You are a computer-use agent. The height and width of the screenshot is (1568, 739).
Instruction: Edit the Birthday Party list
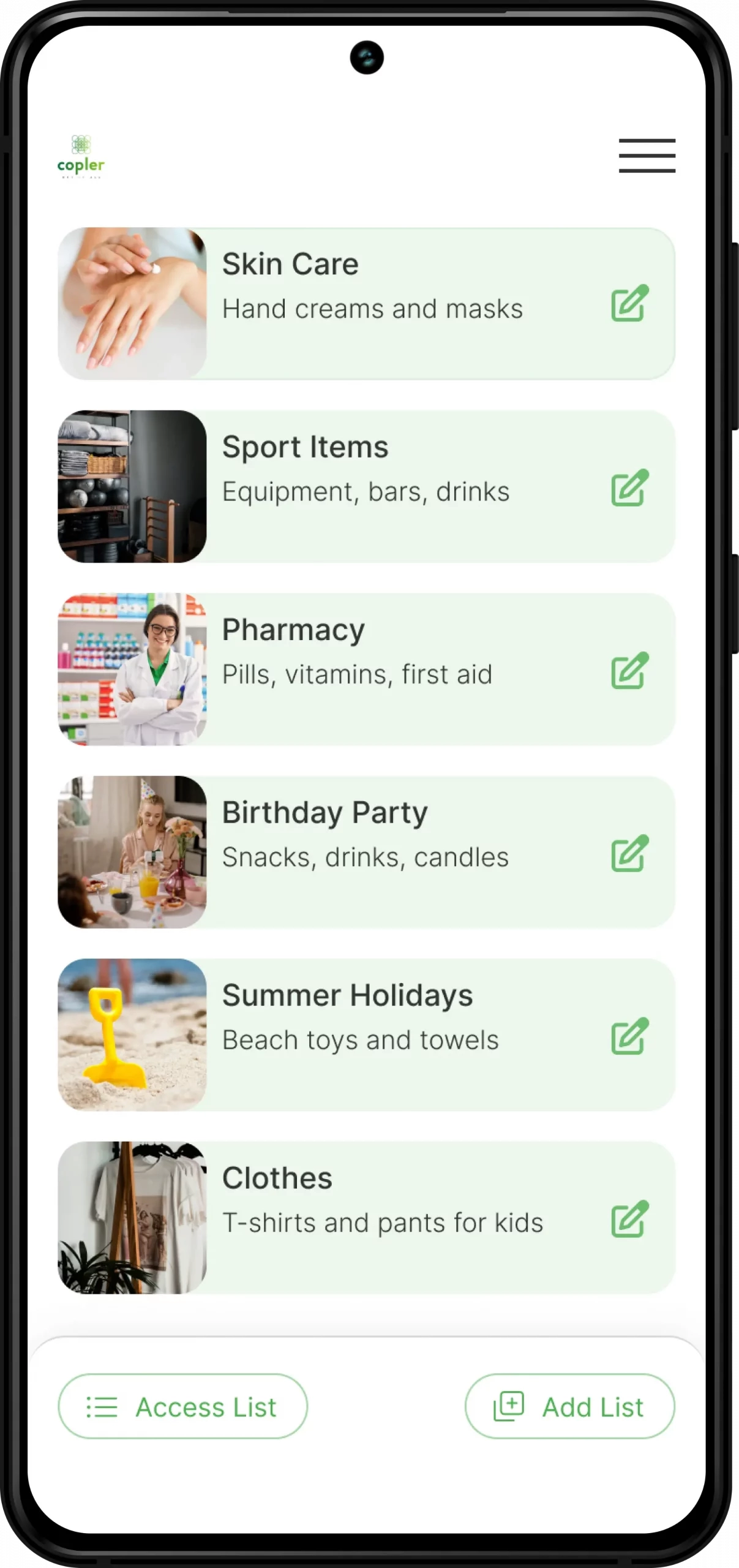click(629, 853)
